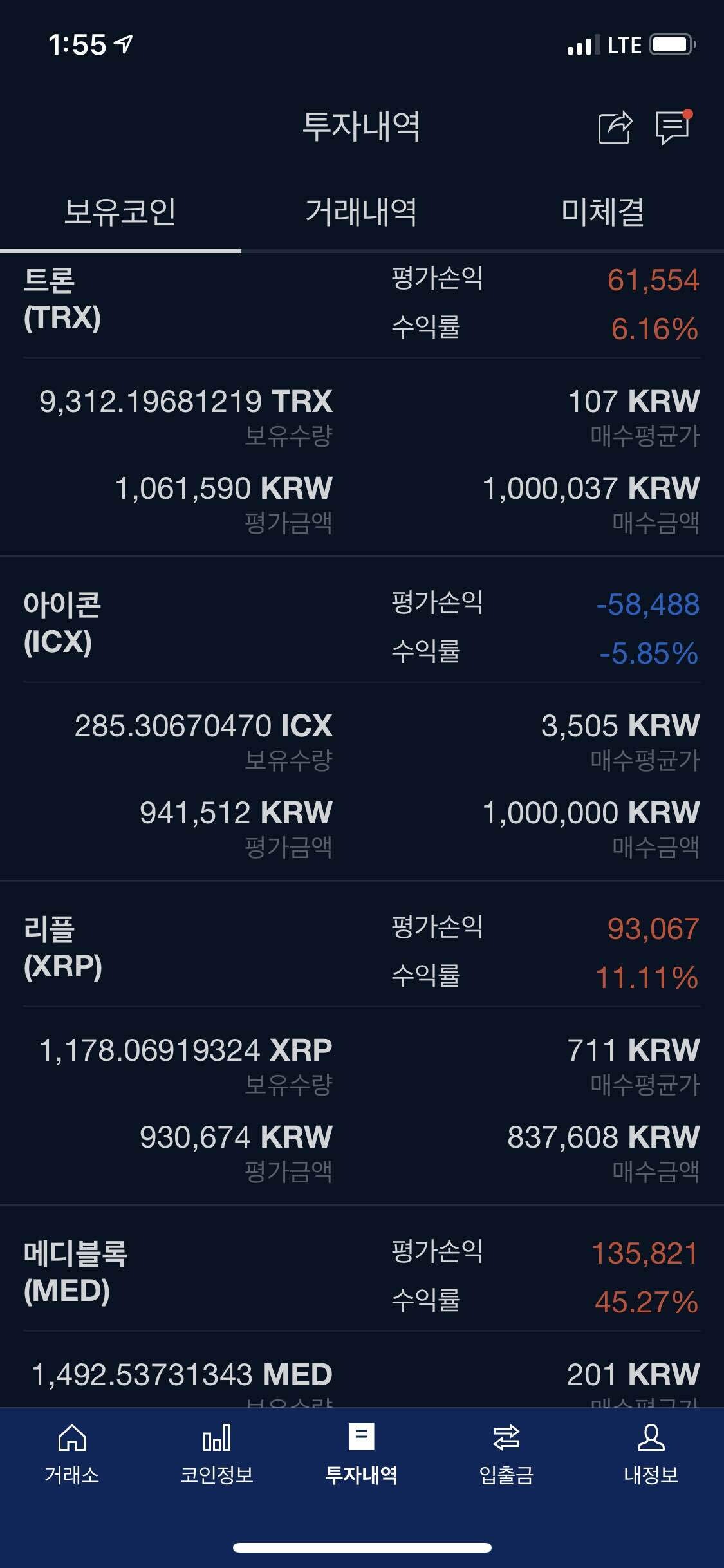Open the 리플 (XRP) holding
The image size is (724, 1568).
[x=62, y=948]
